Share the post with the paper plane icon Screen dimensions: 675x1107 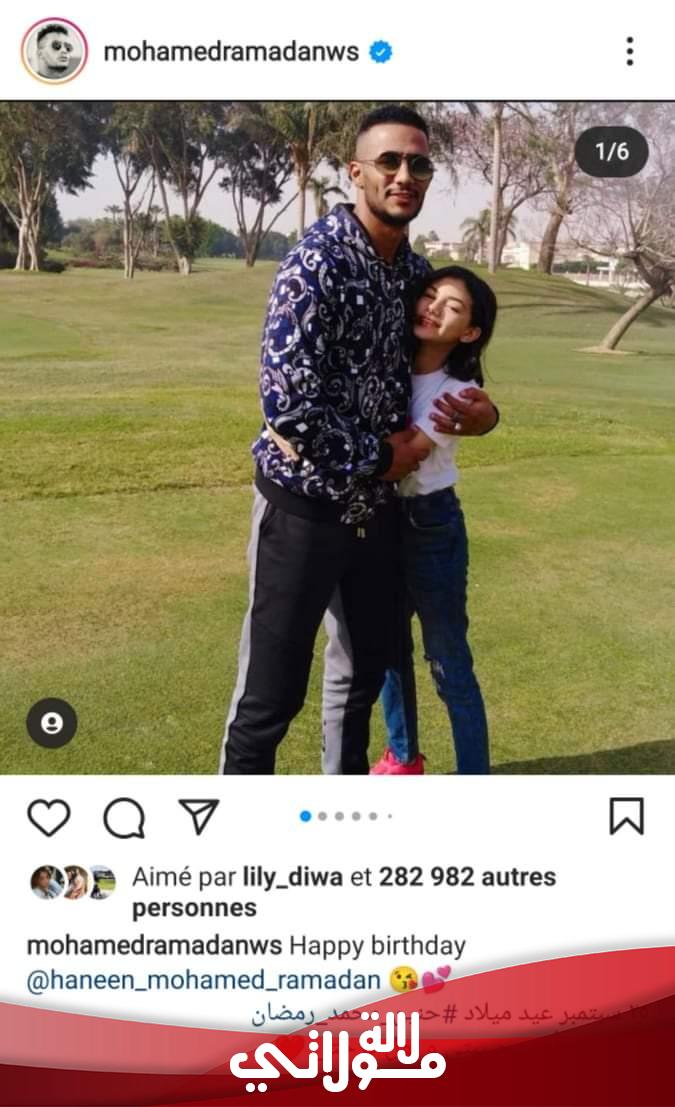pyautogui.click(x=198, y=816)
